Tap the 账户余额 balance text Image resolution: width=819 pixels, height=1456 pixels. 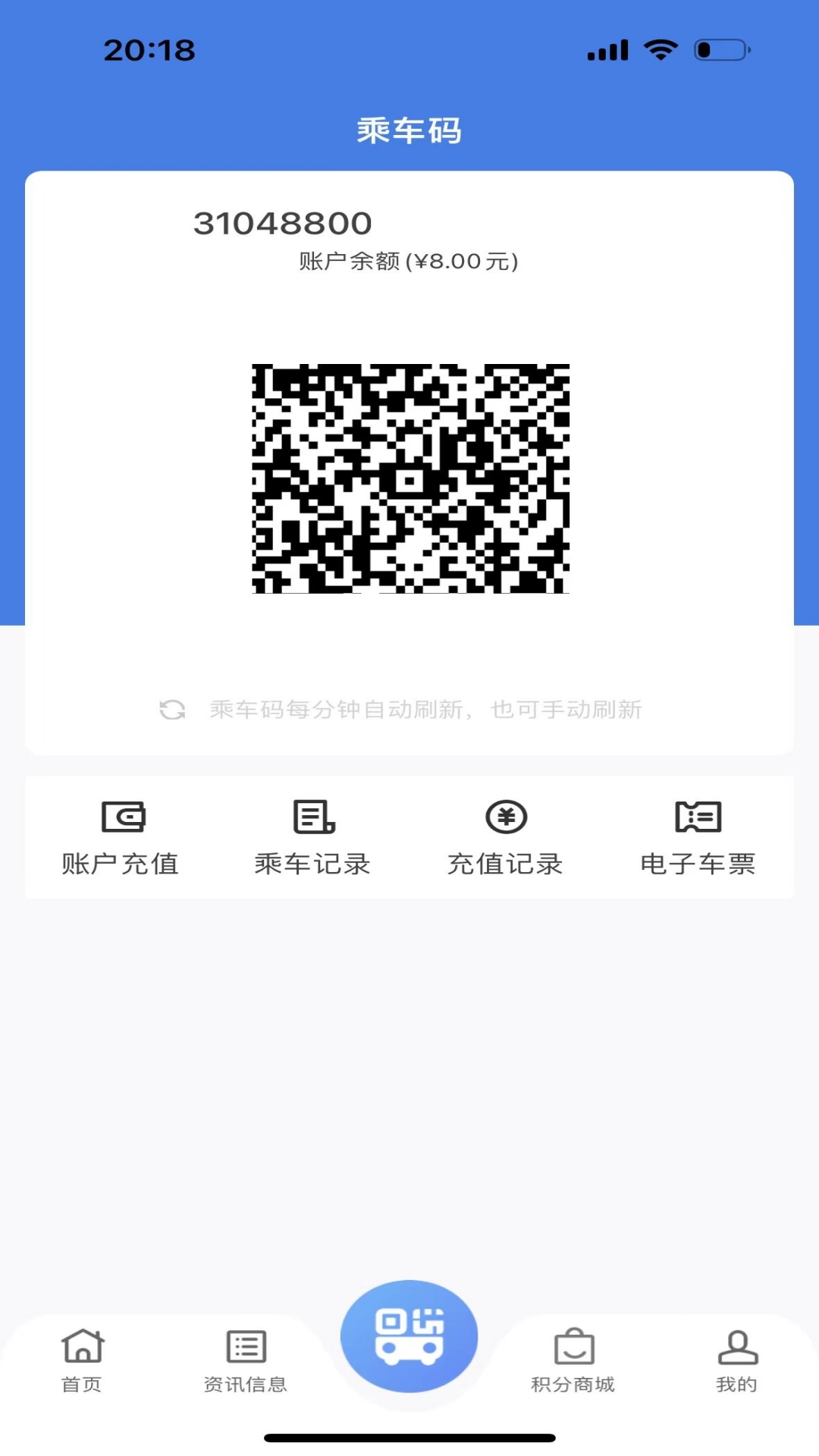(407, 262)
